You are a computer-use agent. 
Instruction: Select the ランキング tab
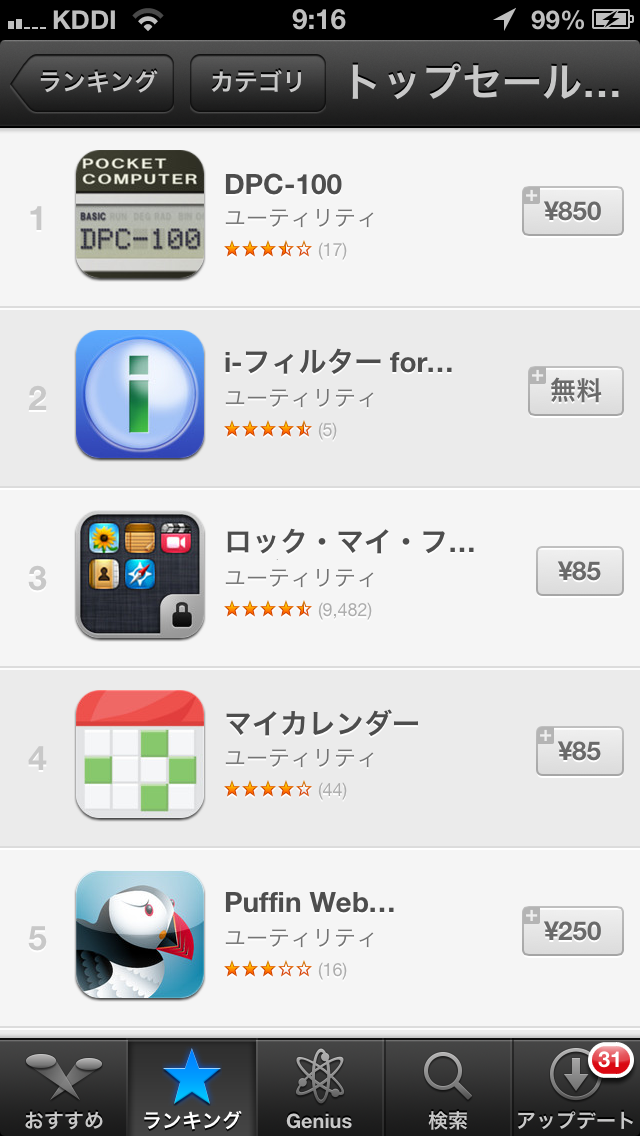point(192,1088)
